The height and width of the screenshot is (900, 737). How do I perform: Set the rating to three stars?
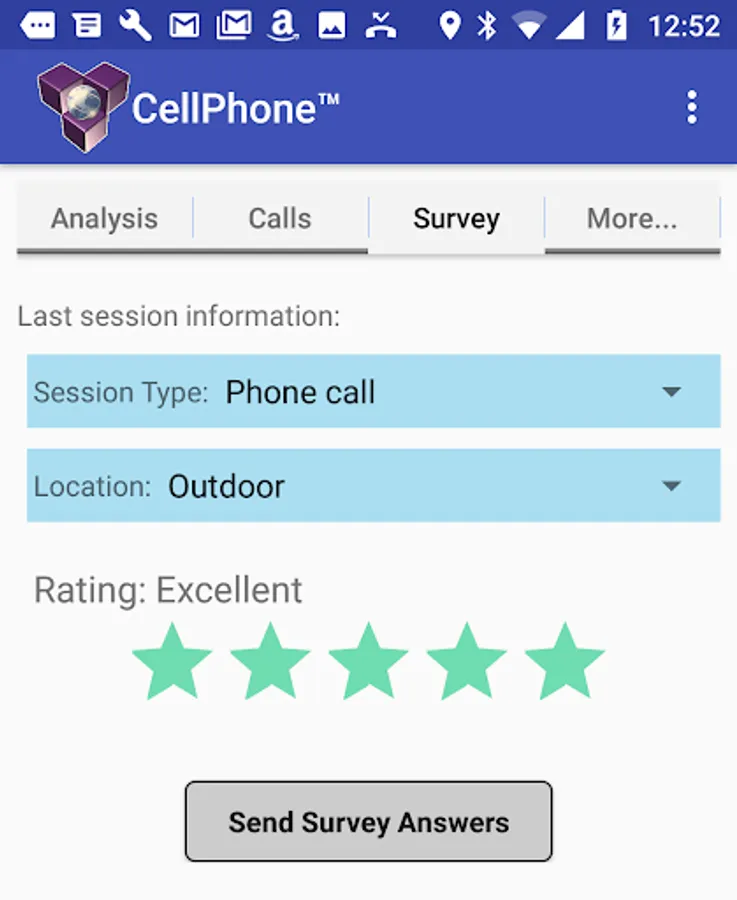pyautogui.click(x=369, y=658)
